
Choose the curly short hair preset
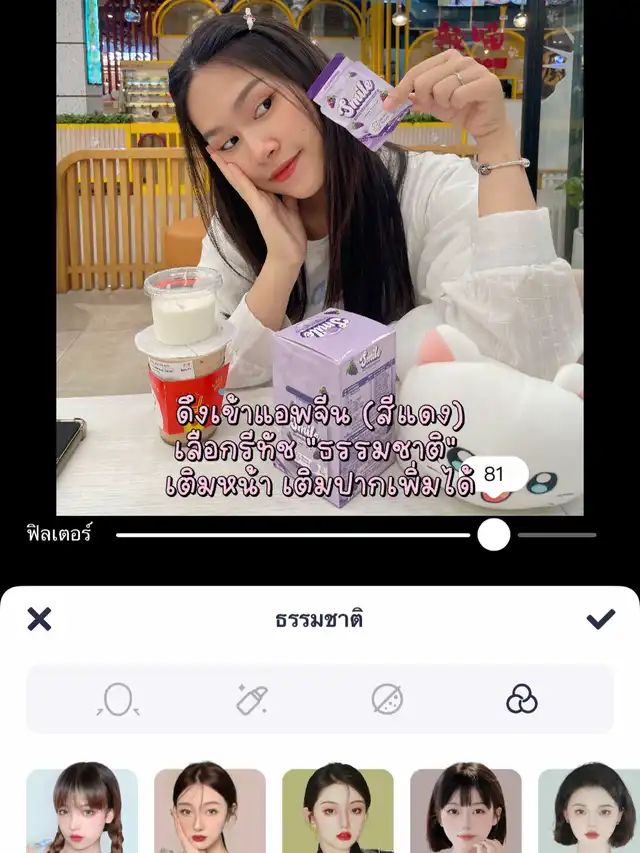click(589, 810)
